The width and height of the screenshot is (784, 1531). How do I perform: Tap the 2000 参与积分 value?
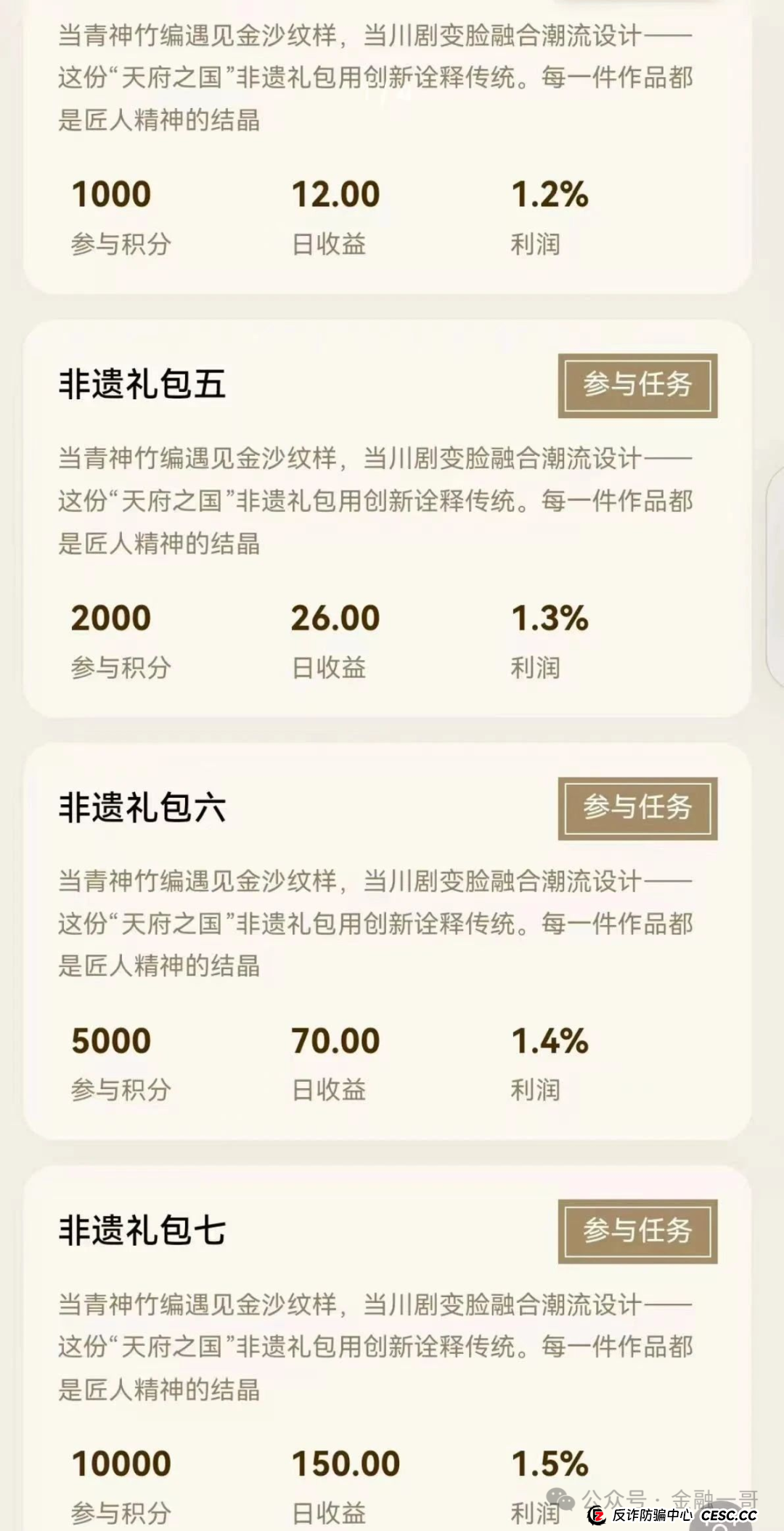(110, 617)
